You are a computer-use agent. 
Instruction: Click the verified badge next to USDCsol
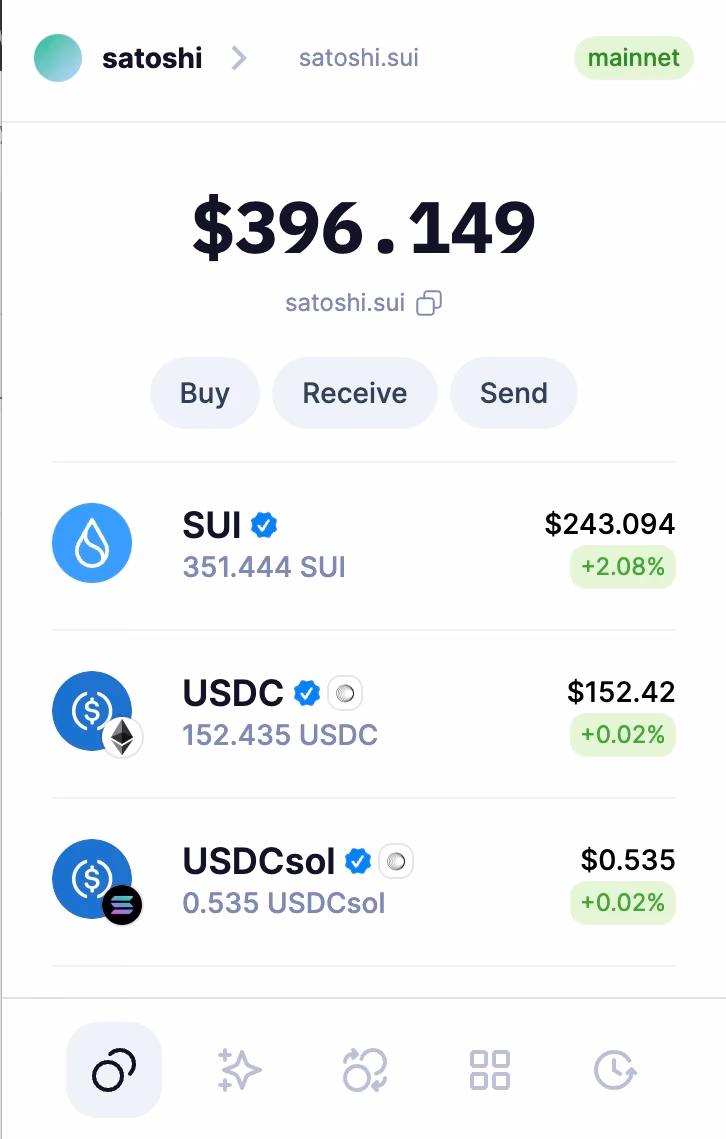pyautogui.click(x=357, y=860)
